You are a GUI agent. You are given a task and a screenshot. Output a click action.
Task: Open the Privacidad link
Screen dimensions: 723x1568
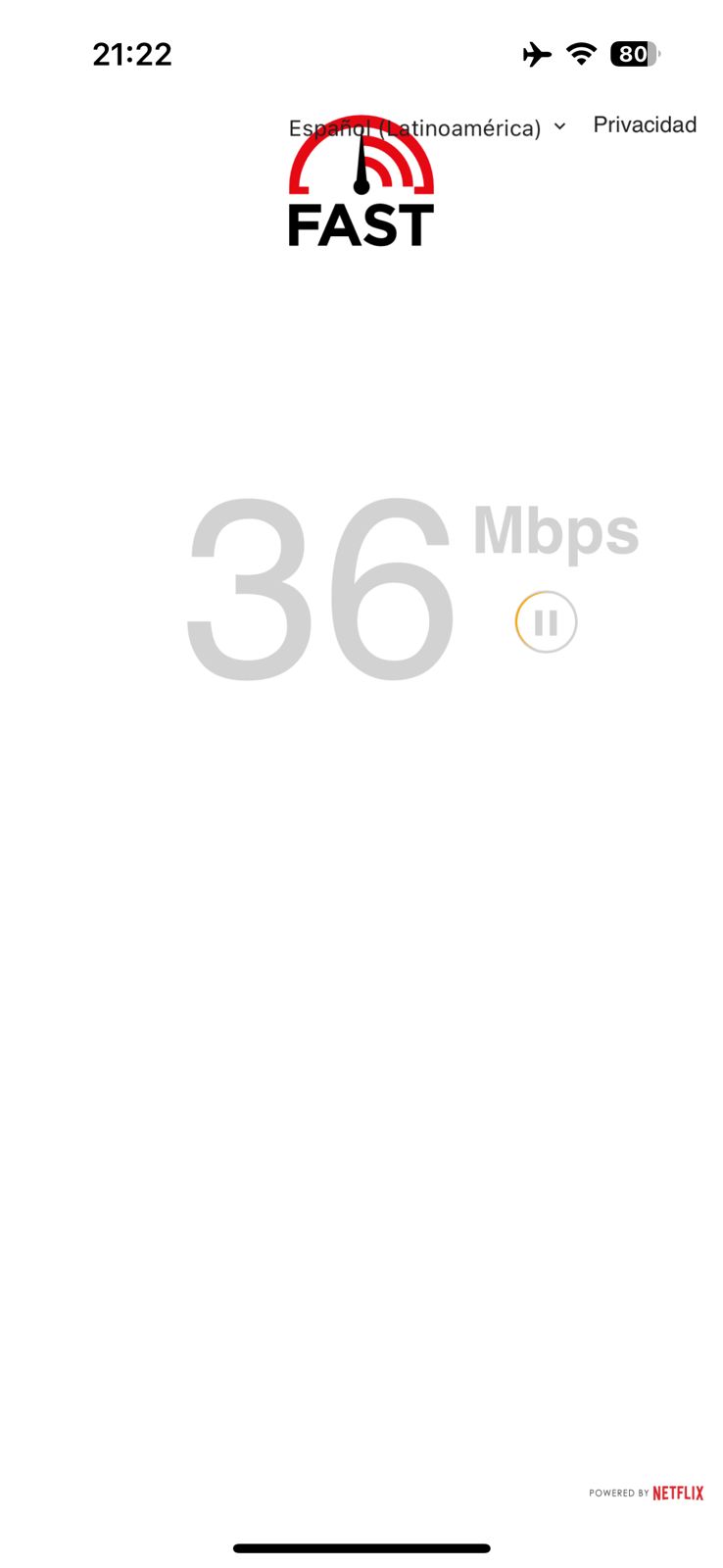coord(644,125)
